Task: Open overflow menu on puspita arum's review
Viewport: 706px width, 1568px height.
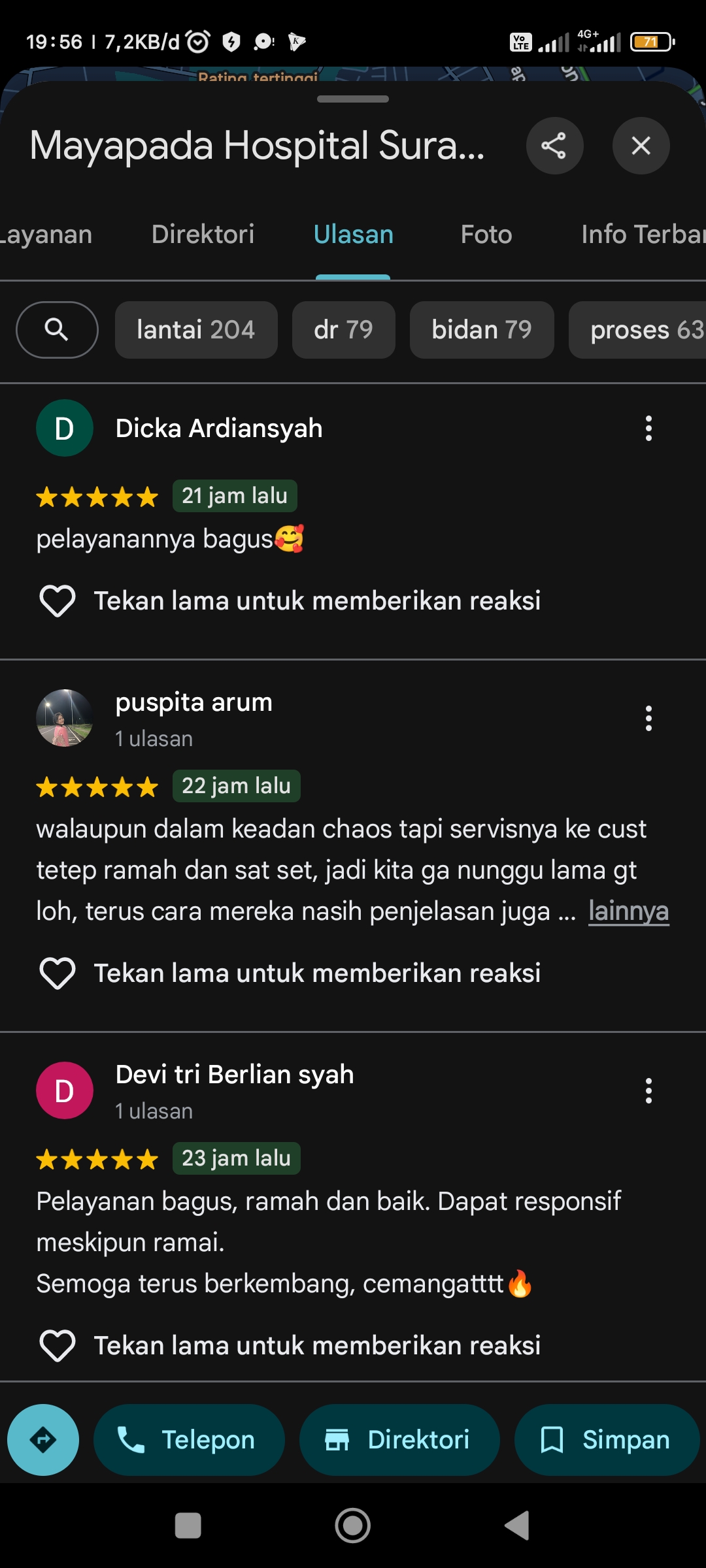Action: (648, 719)
